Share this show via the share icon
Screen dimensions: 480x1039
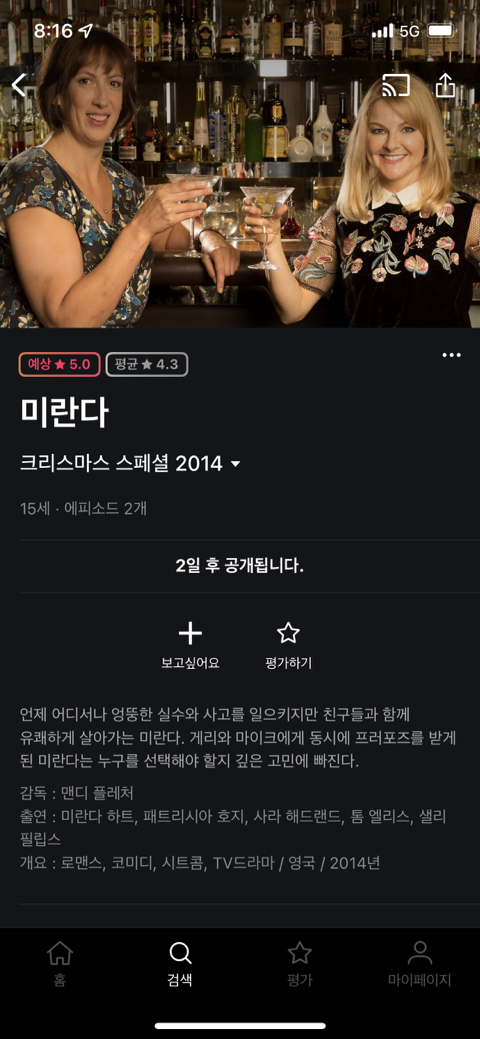coord(445,84)
